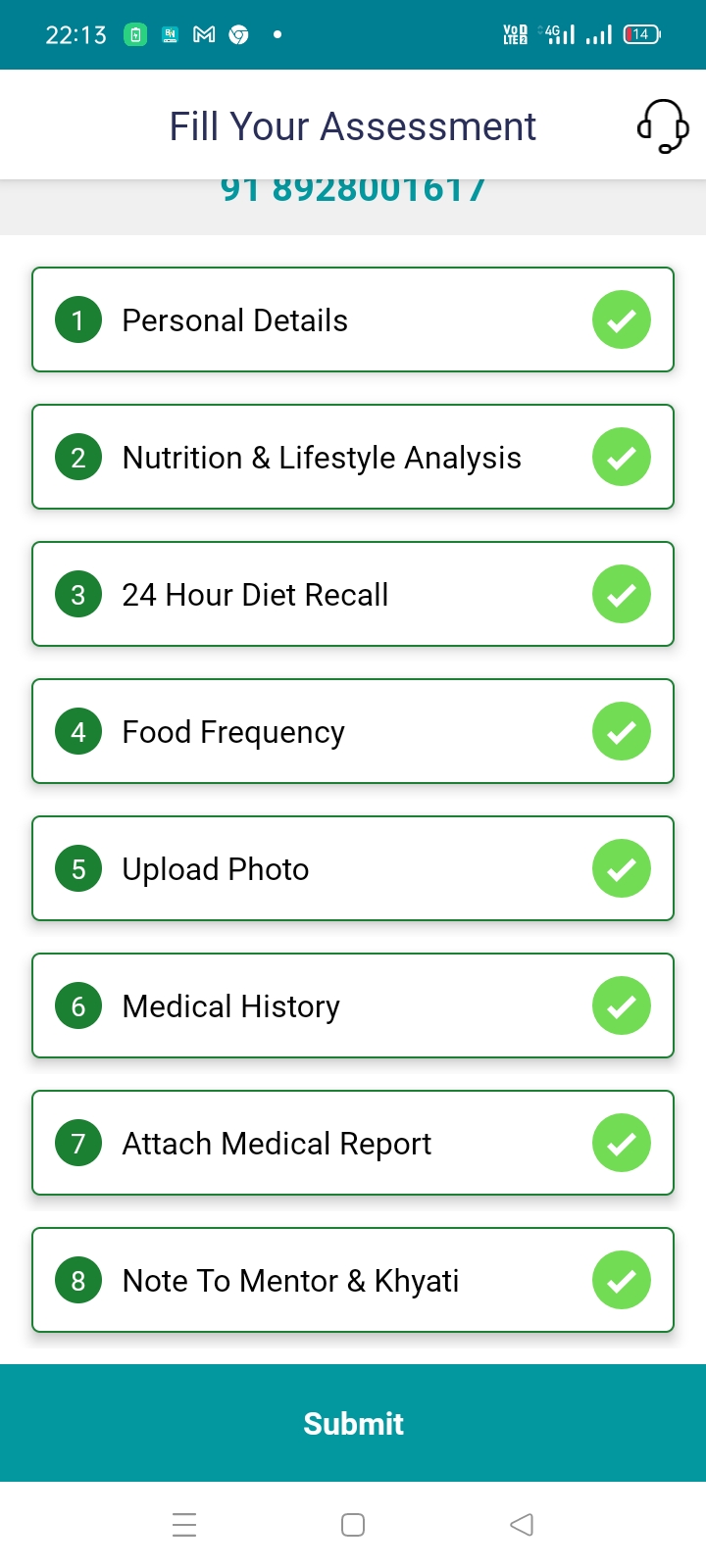Viewport: 706px width, 1568px height.
Task: Open Nutrition & Lifestyle Analysis
Action: pos(353,457)
